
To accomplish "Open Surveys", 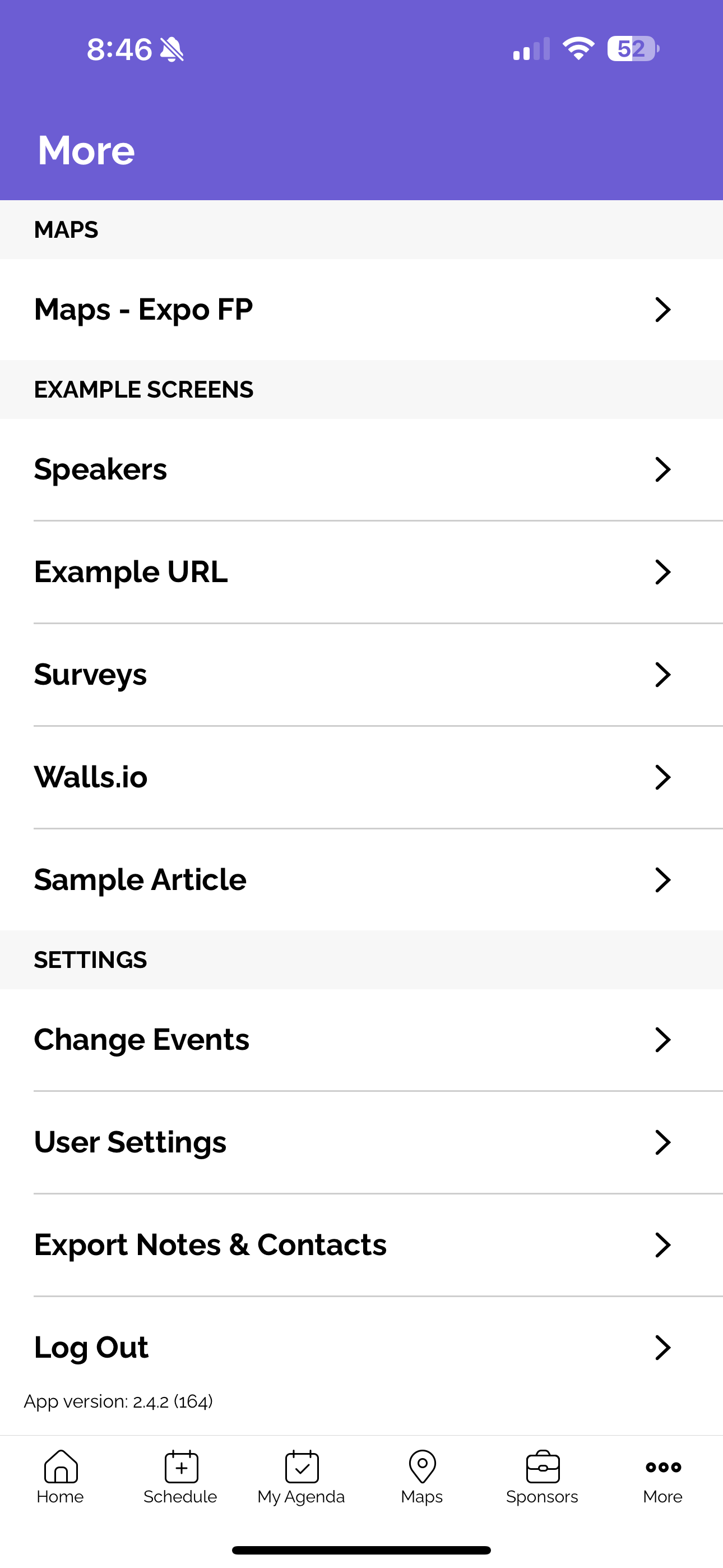I will 361,675.
